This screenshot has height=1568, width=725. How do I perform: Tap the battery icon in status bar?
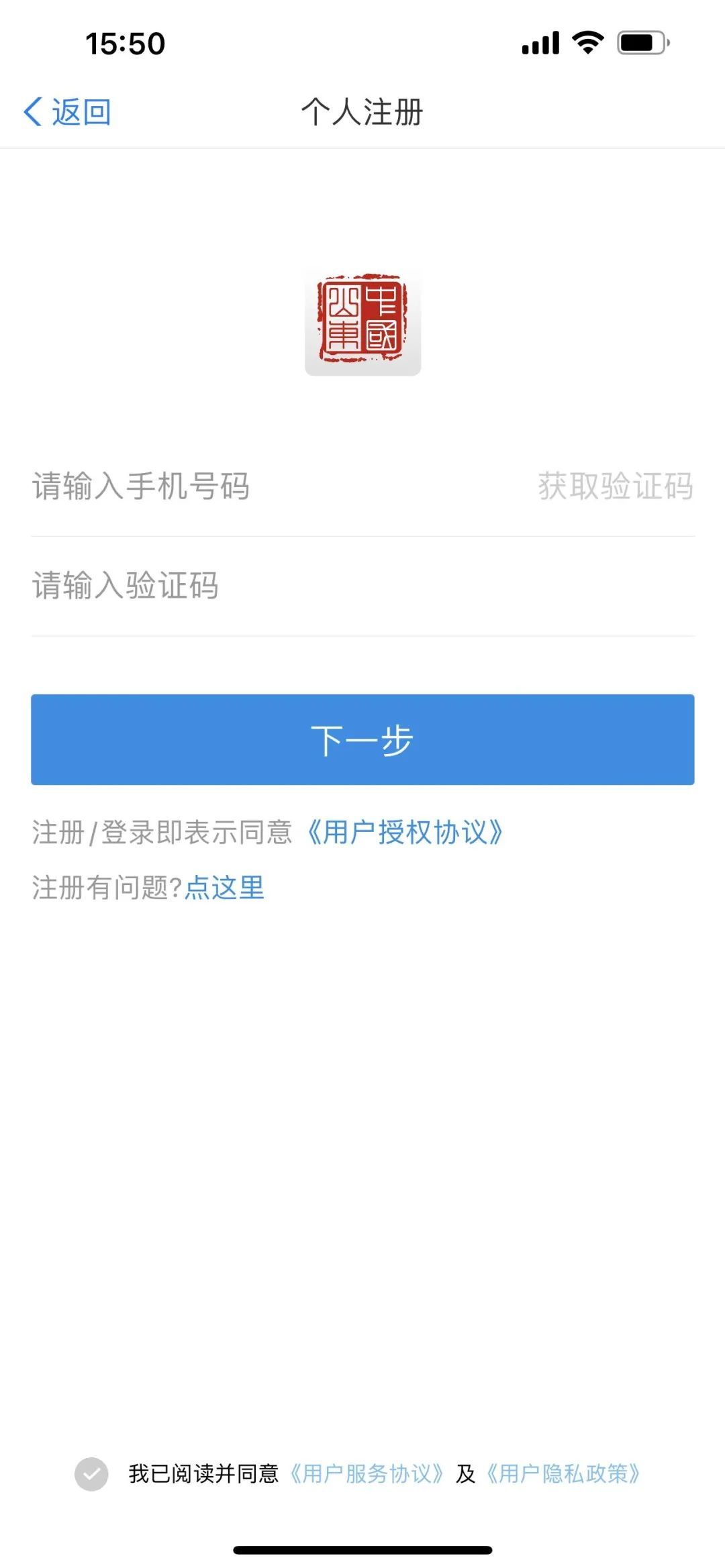pos(641,43)
